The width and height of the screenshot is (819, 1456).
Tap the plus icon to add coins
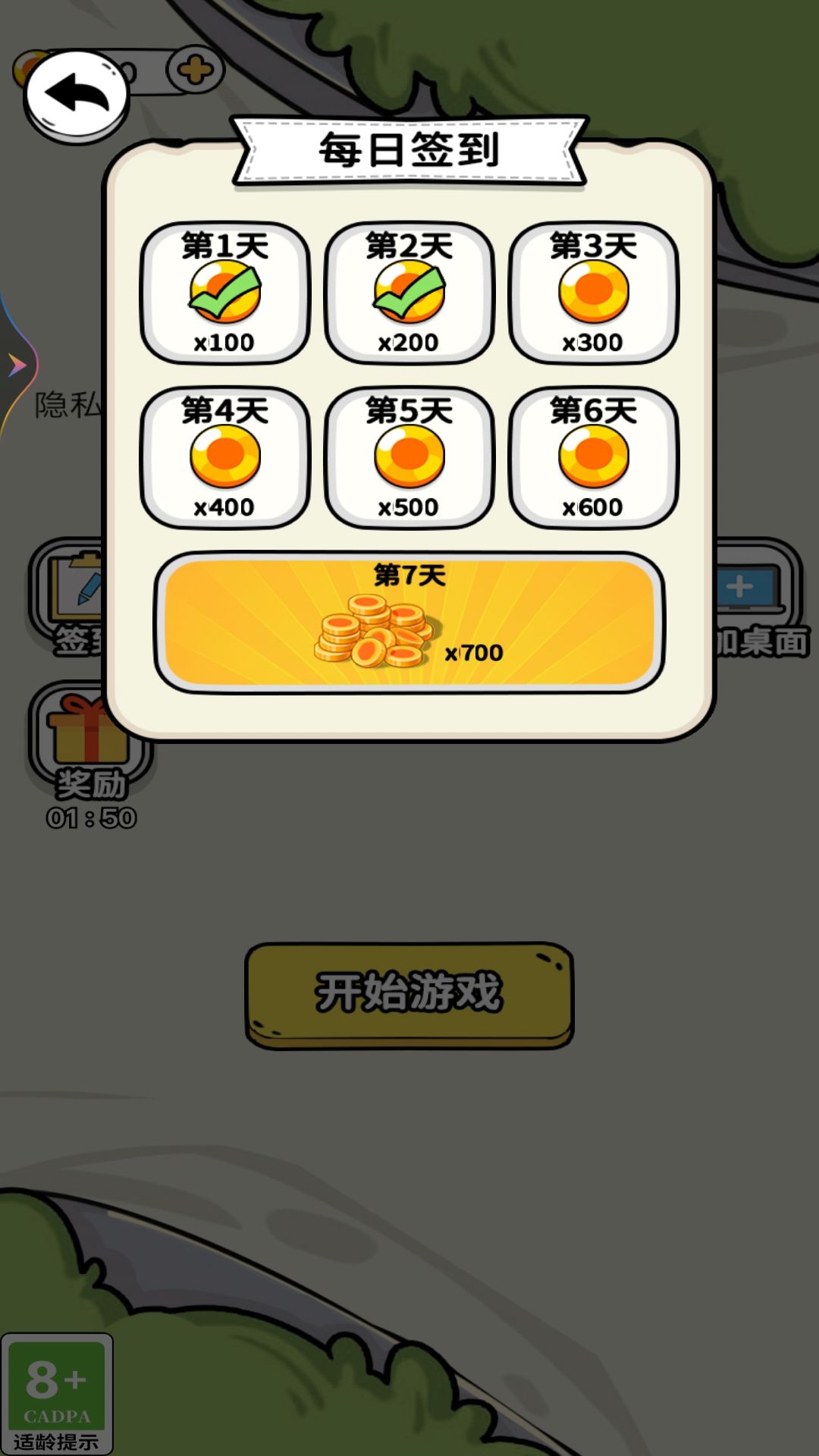click(x=193, y=69)
